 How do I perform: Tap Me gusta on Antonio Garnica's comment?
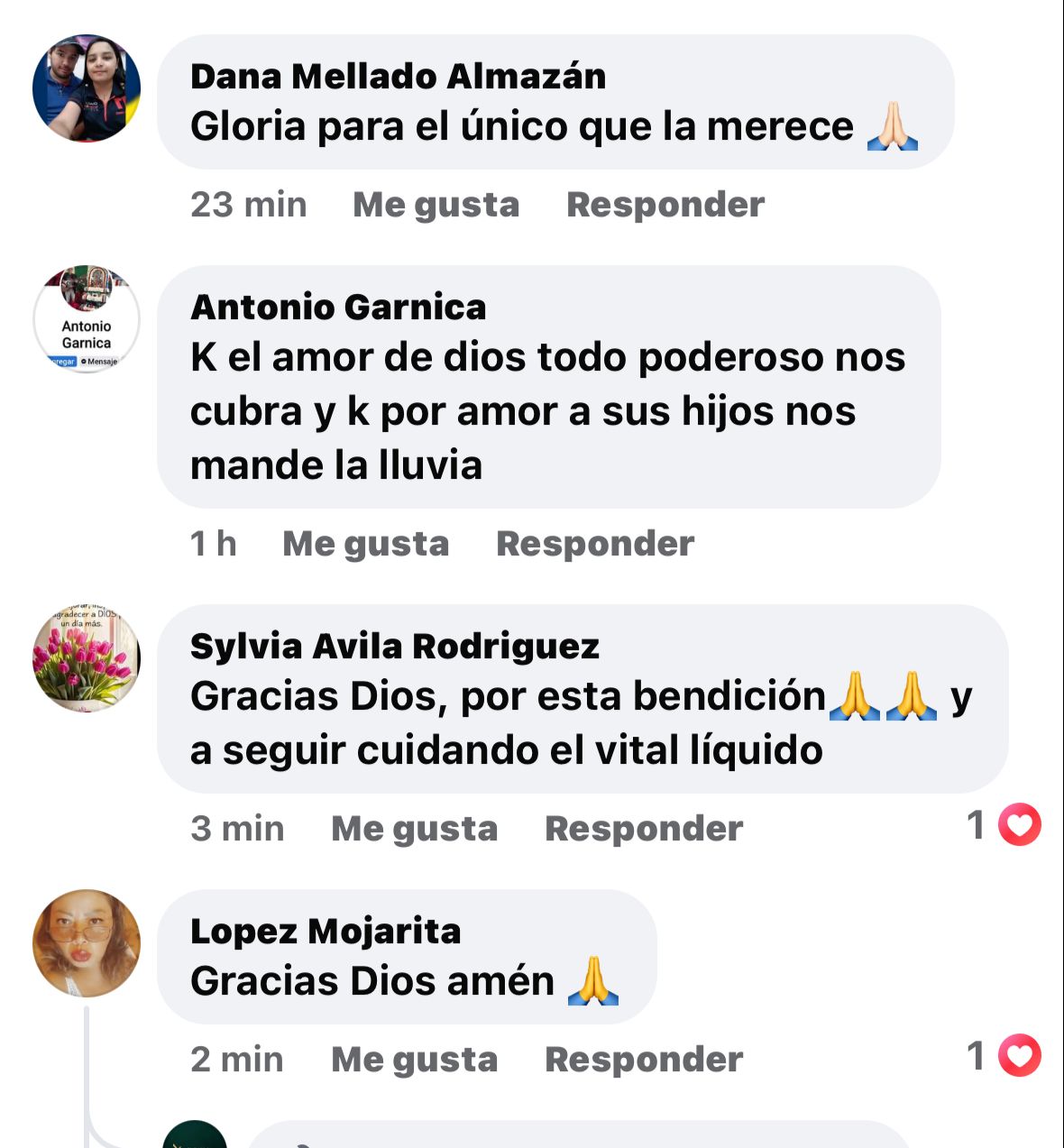pos(365,544)
